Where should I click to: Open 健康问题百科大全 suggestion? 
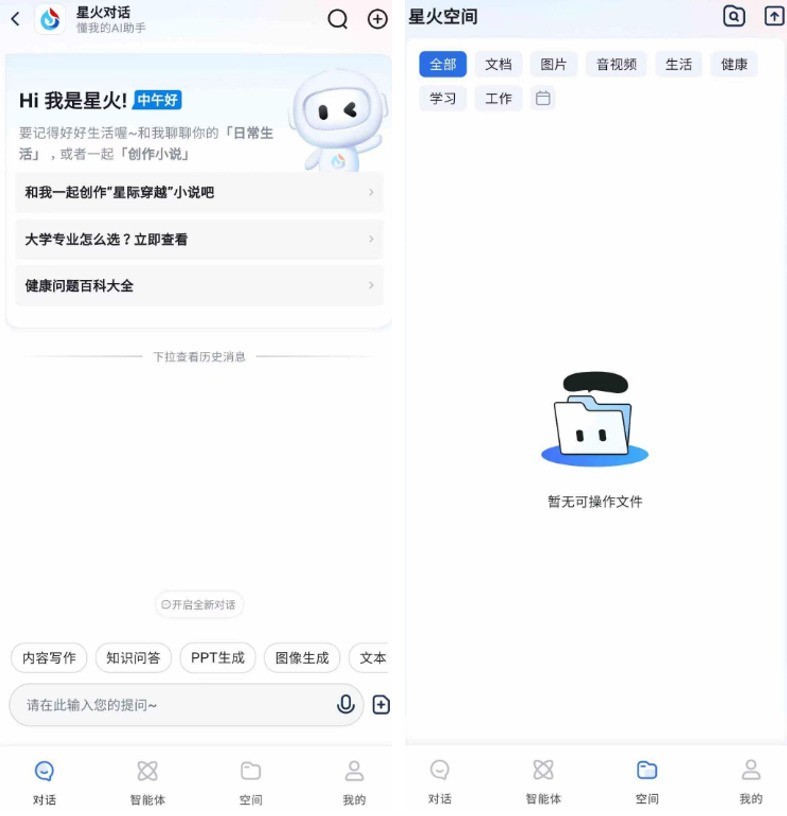(199, 286)
